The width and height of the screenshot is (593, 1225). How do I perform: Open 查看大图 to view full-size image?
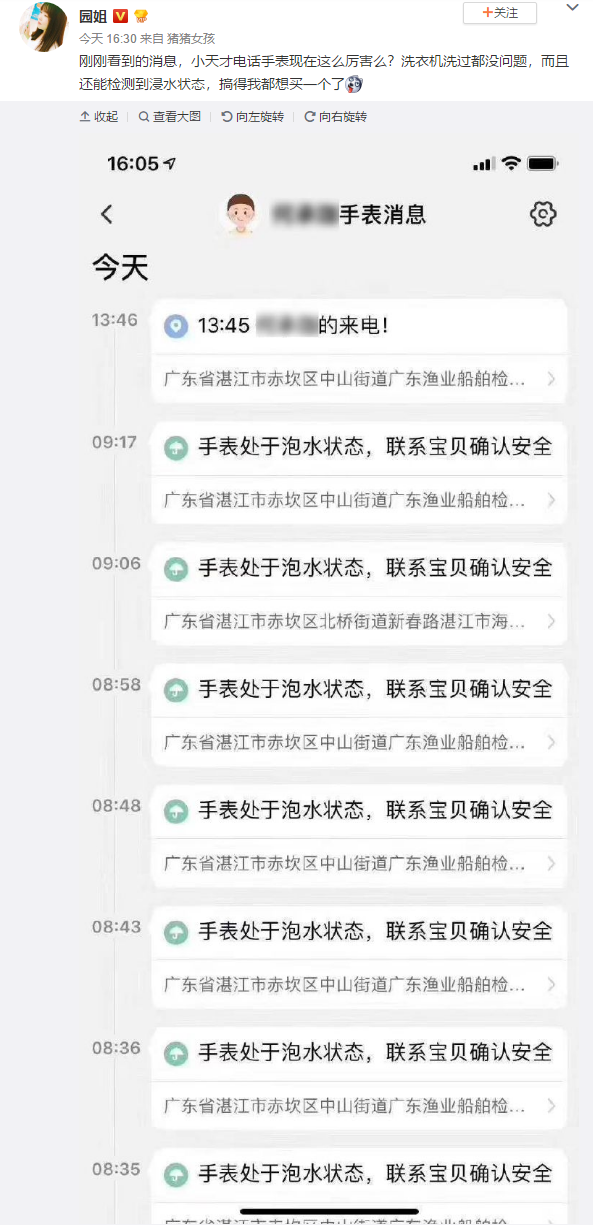tap(170, 117)
